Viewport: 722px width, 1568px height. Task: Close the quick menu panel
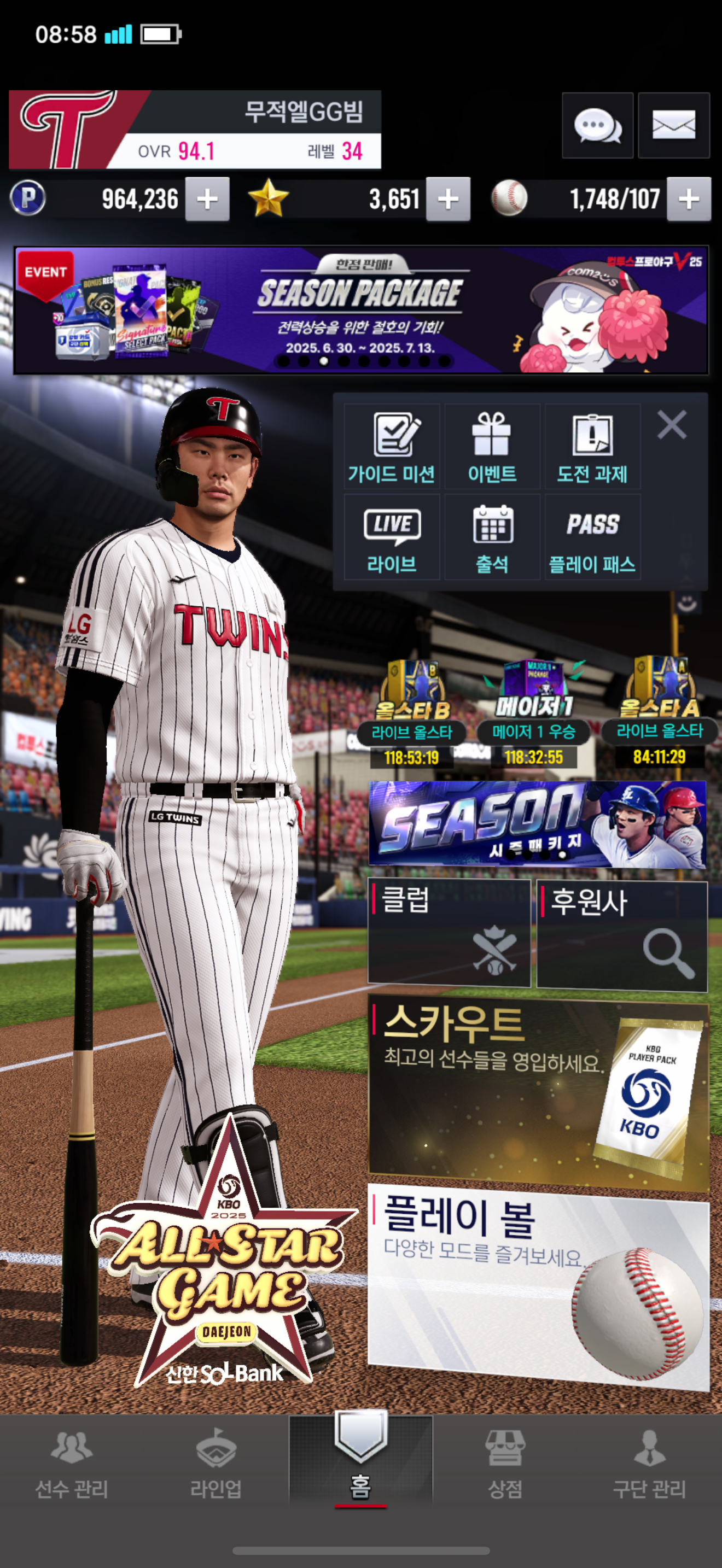672,425
